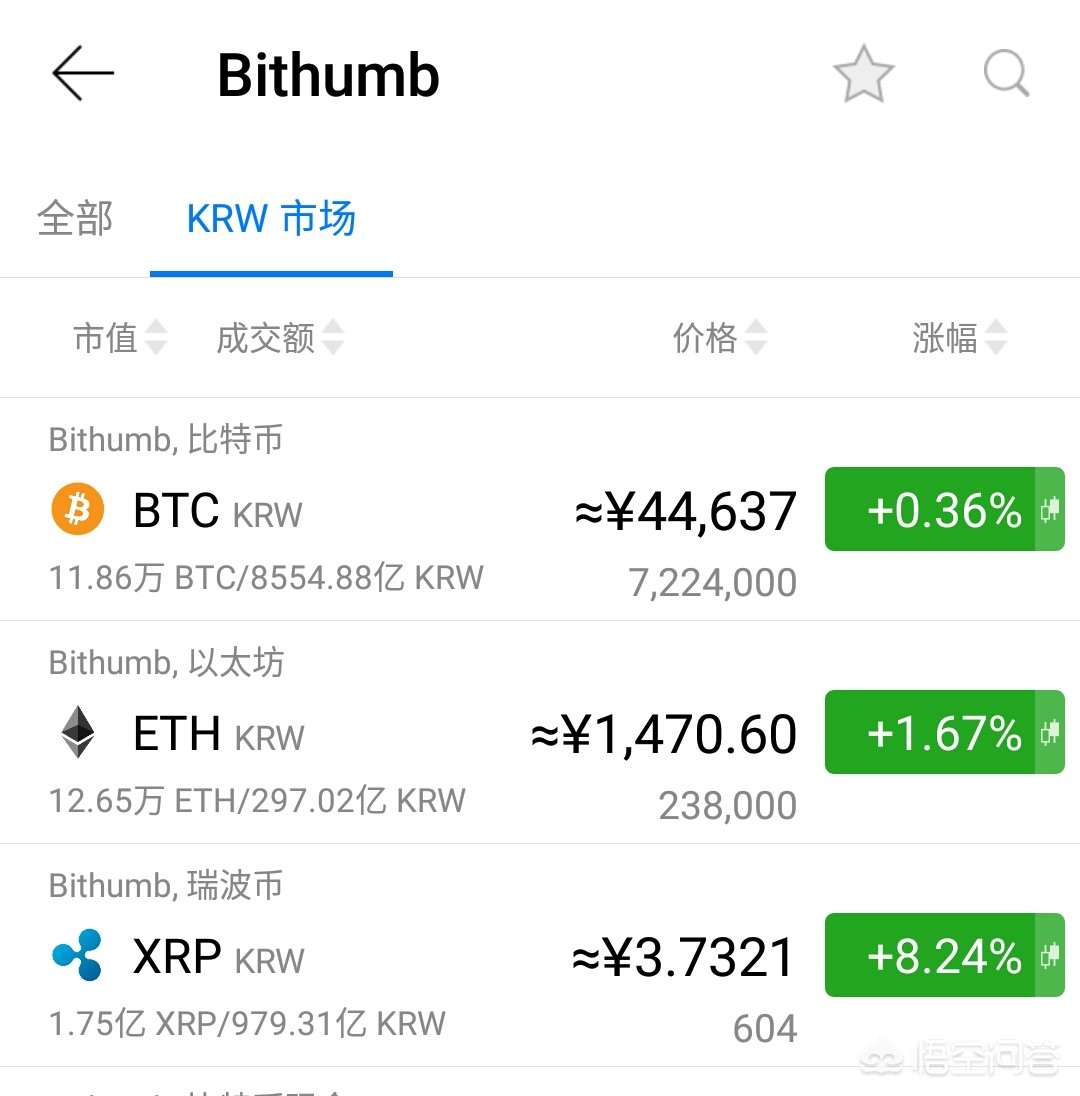The width and height of the screenshot is (1080, 1096).
Task: Tap the +1.67% change button for ETH
Action: pos(943,733)
